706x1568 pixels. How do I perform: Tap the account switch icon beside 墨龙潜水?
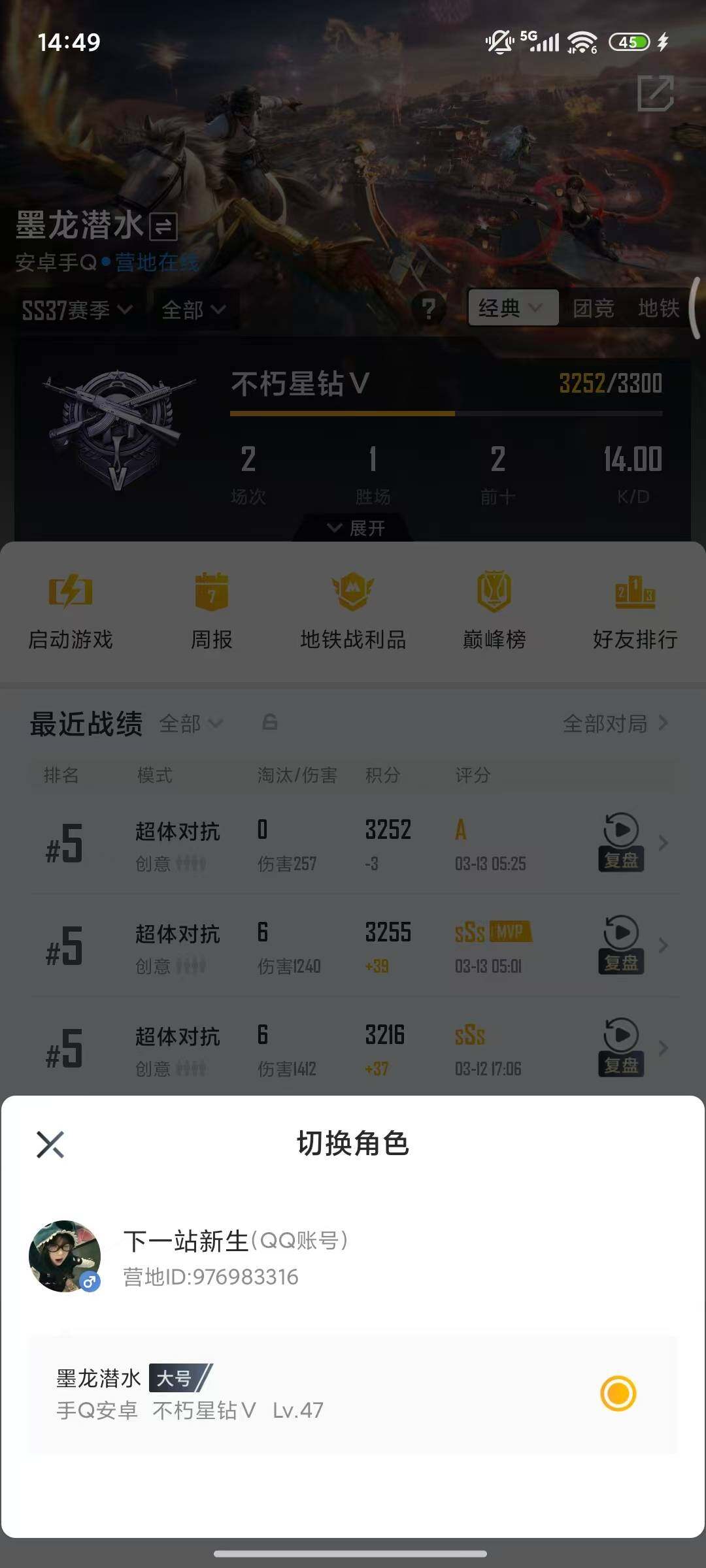(161, 229)
